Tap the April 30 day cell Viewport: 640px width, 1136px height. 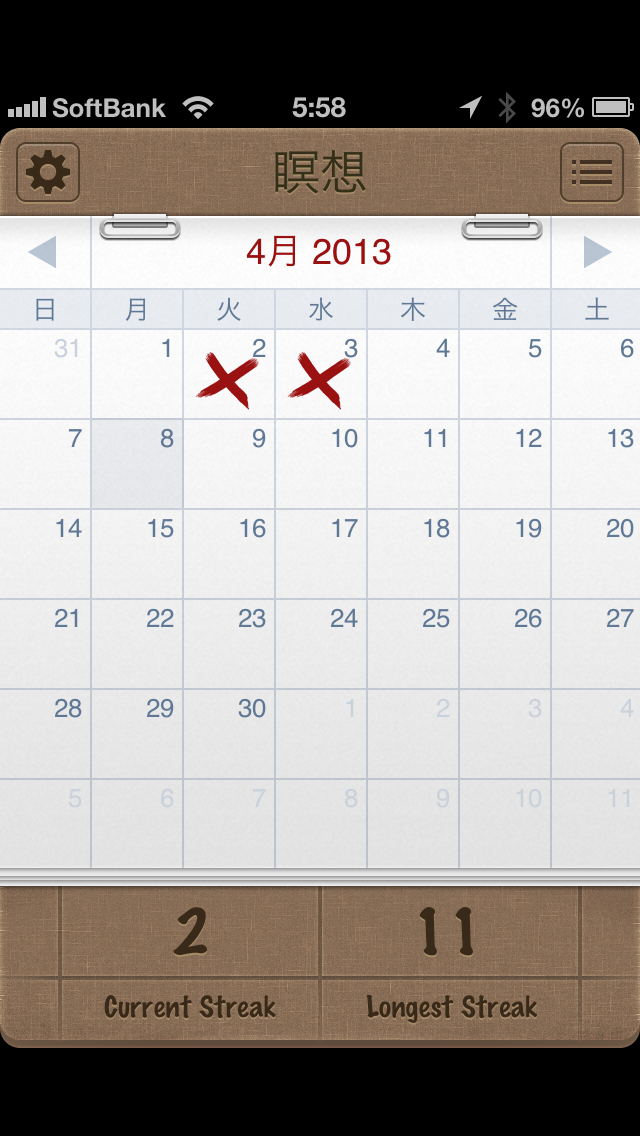(x=229, y=734)
